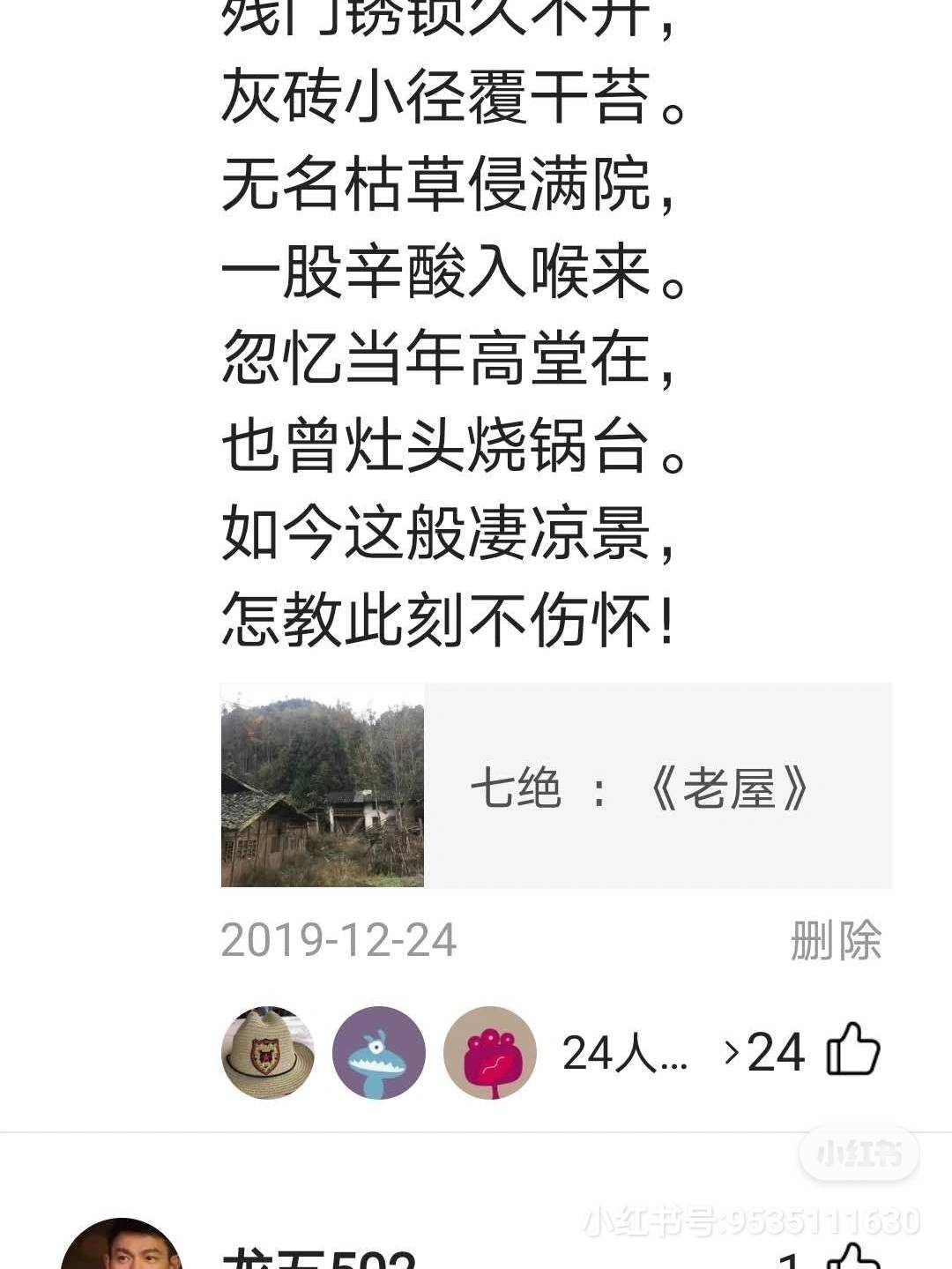
Task: Open the red flower avatar liker profile
Action: [x=489, y=1052]
